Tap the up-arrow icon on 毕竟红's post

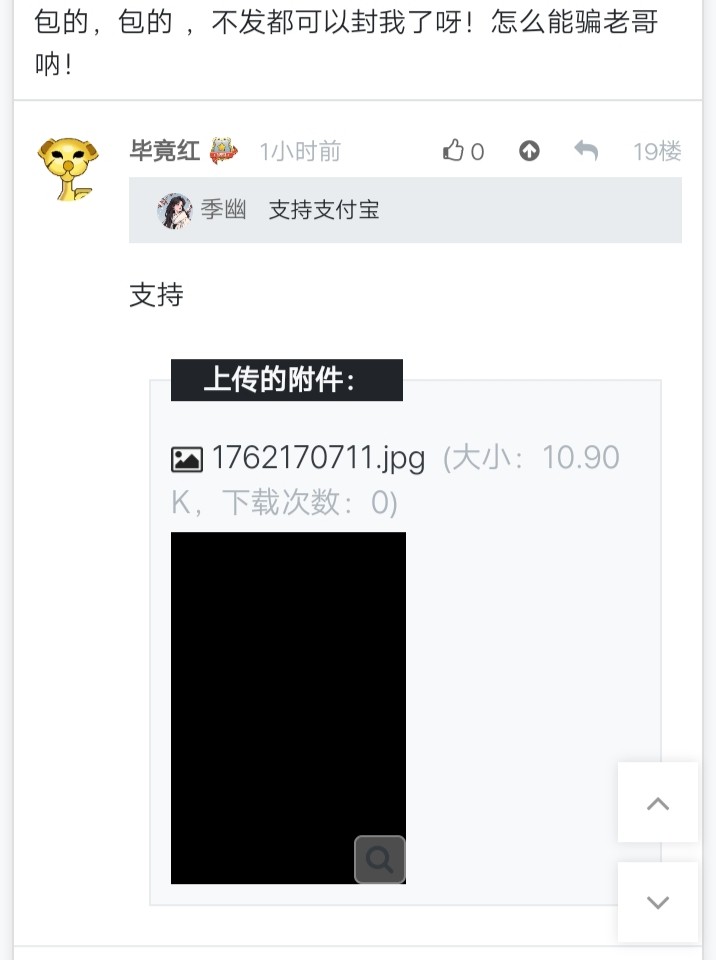click(x=529, y=151)
